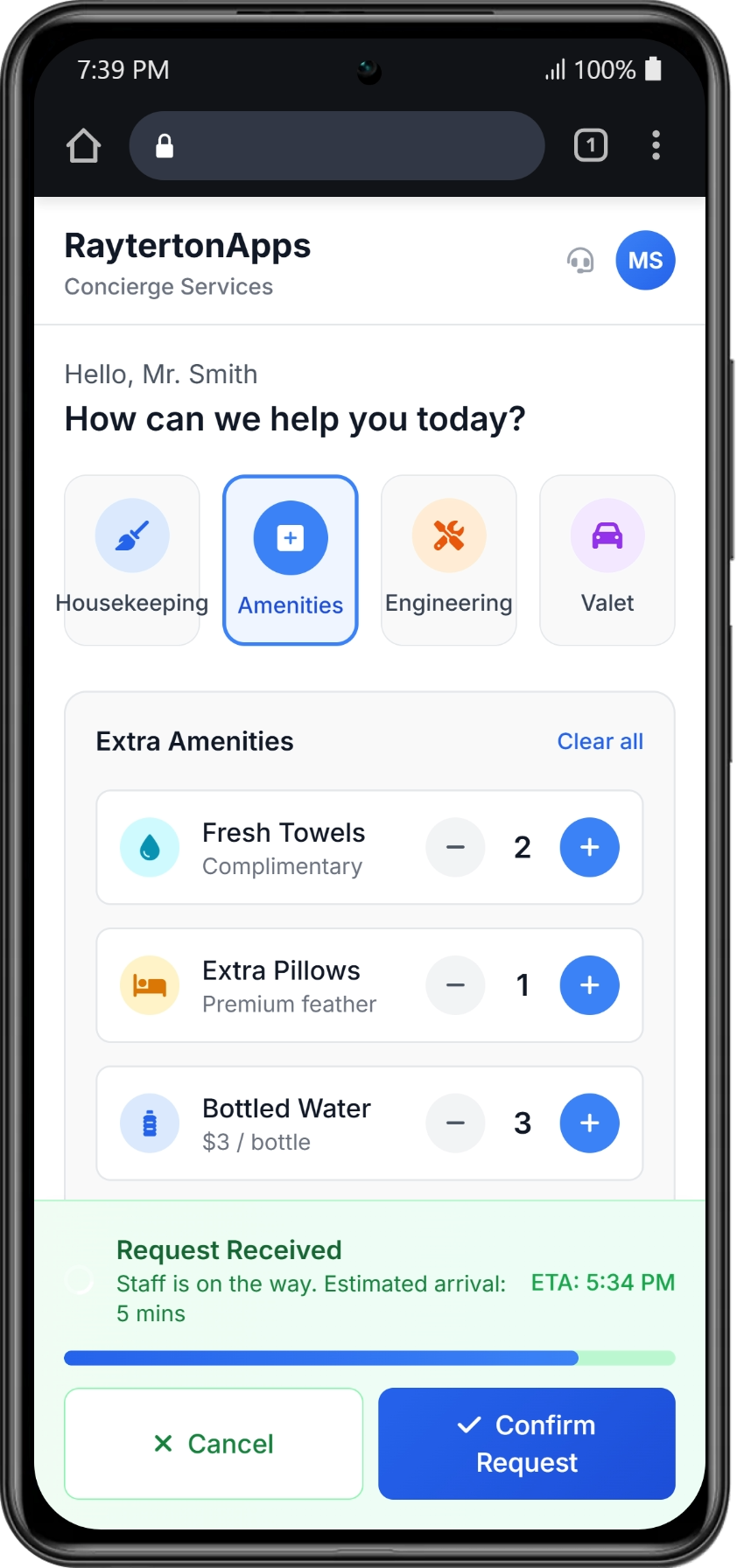The image size is (737, 1568).
Task: Open the MS profile avatar
Action: [645, 261]
